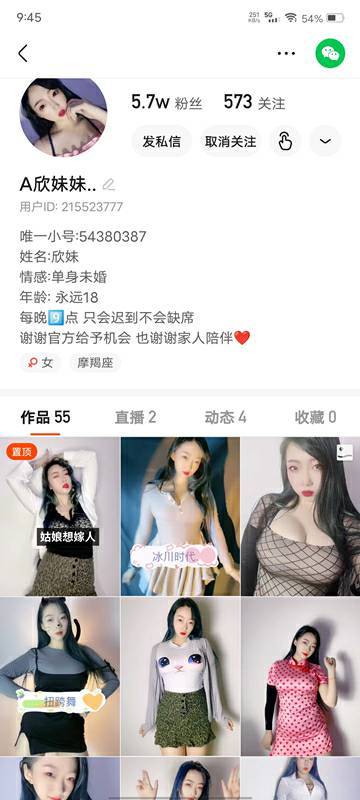Open the 5.7w 粉丝 followers list
This screenshot has height=800, width=360.
[x=167, y=103]
